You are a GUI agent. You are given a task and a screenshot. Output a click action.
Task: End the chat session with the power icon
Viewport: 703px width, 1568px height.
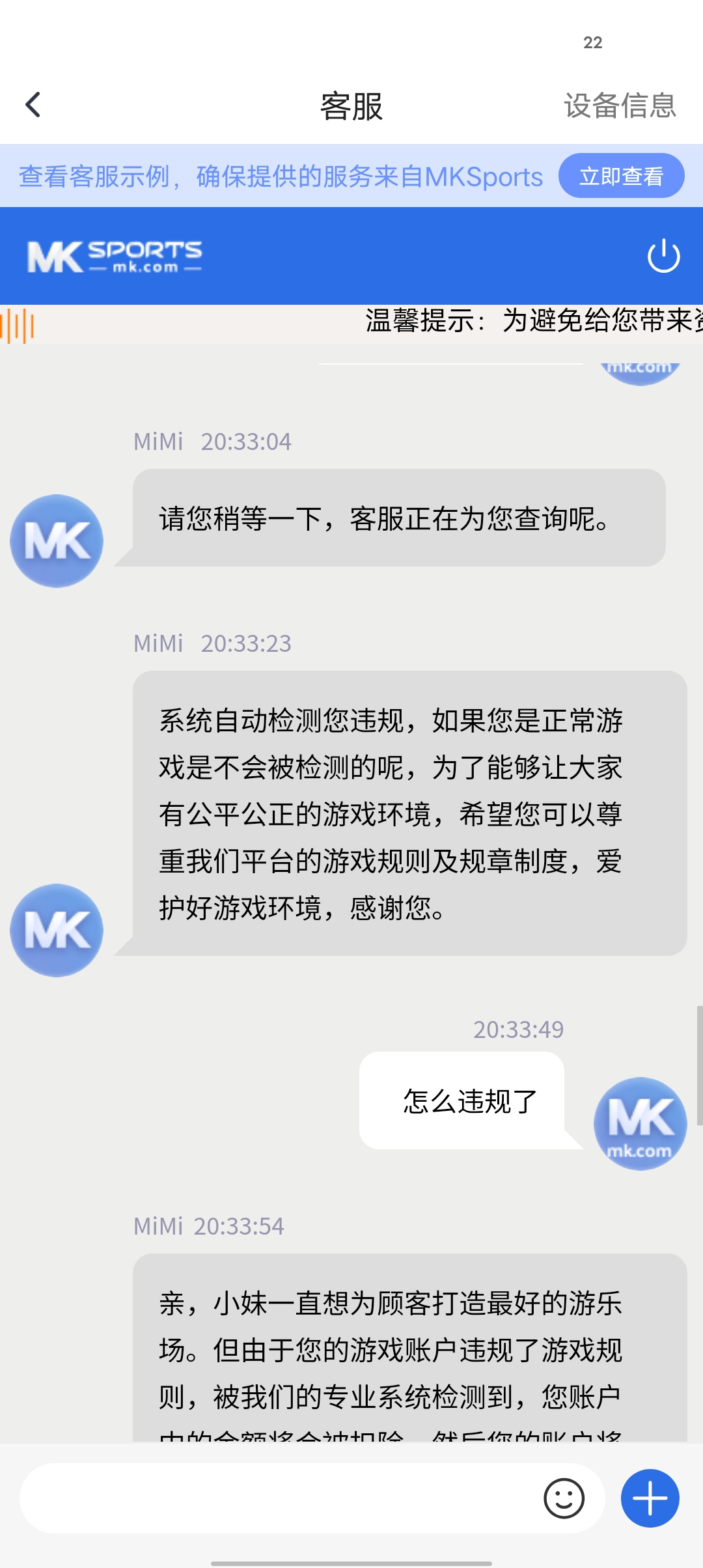[x=663, y=256]
